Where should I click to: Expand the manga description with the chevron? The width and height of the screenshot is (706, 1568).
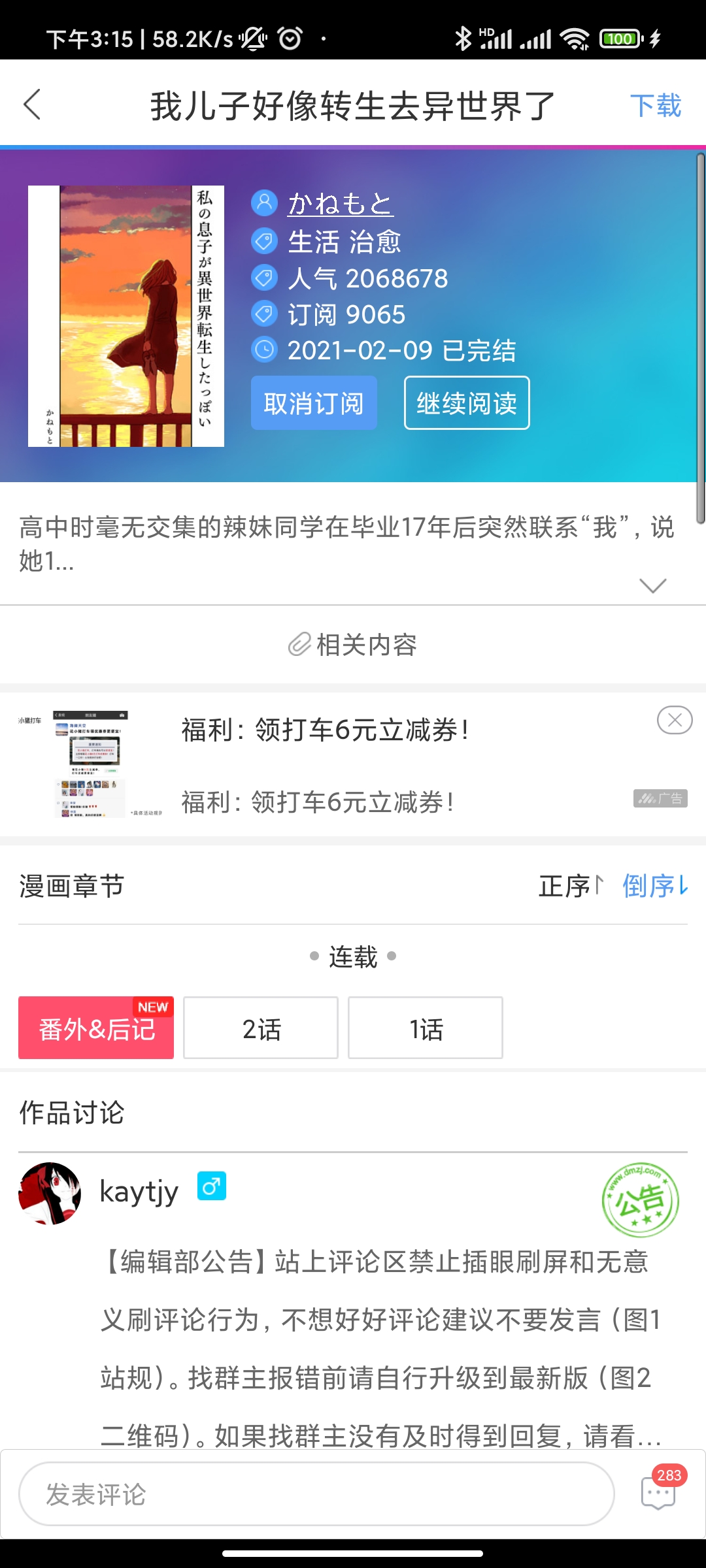652,585
